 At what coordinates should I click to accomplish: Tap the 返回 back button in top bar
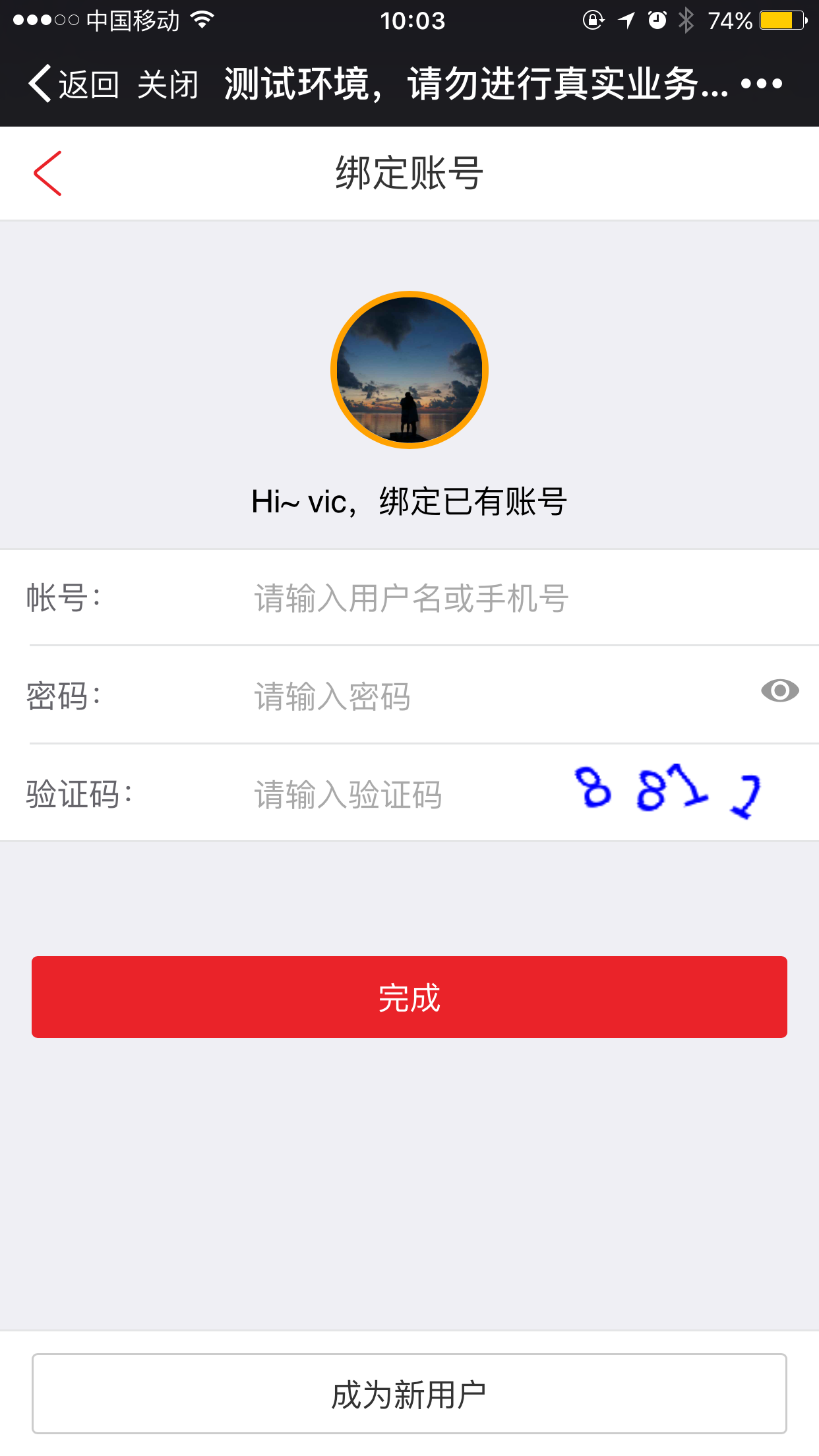(73, 84)
